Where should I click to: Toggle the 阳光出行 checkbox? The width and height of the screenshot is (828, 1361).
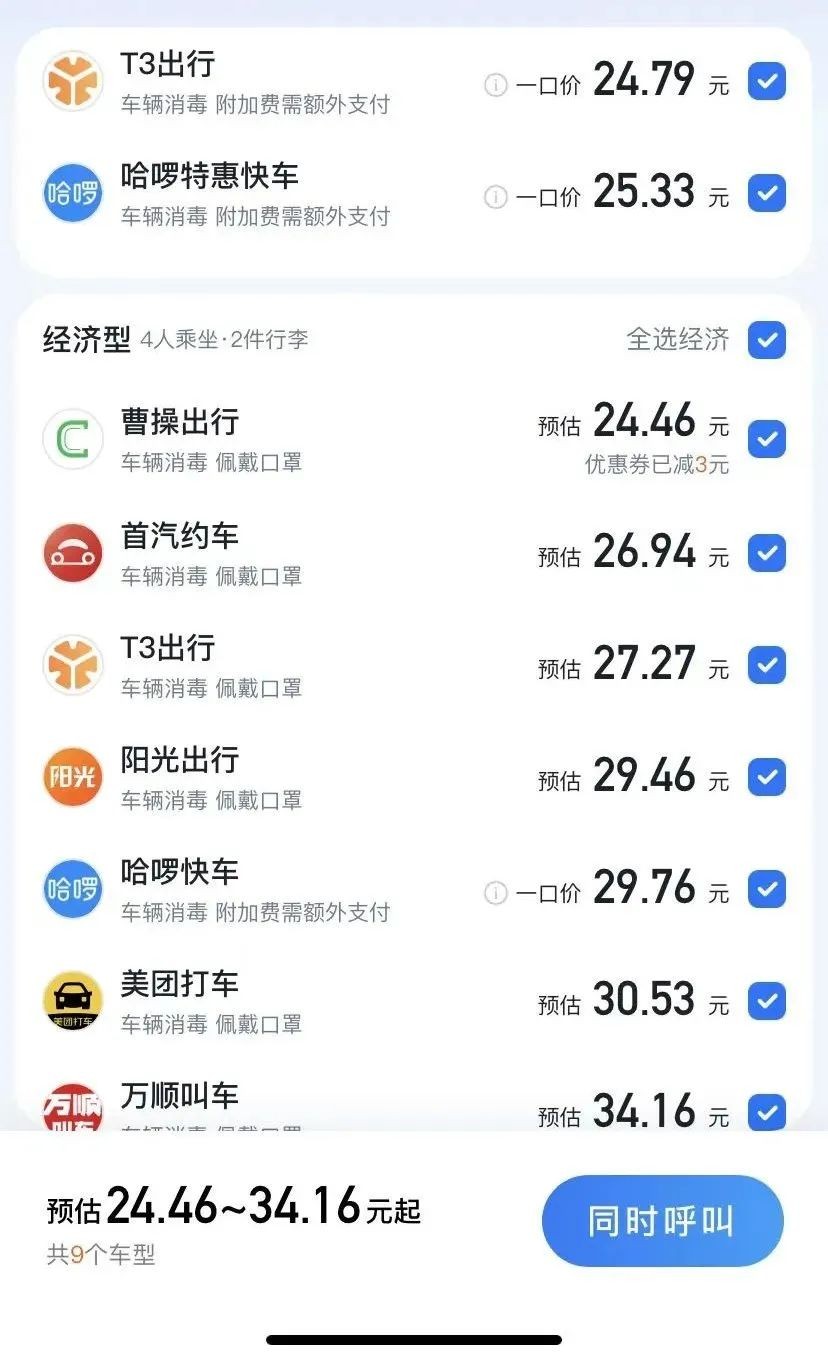pyautogui.click(x=767, y=777)
